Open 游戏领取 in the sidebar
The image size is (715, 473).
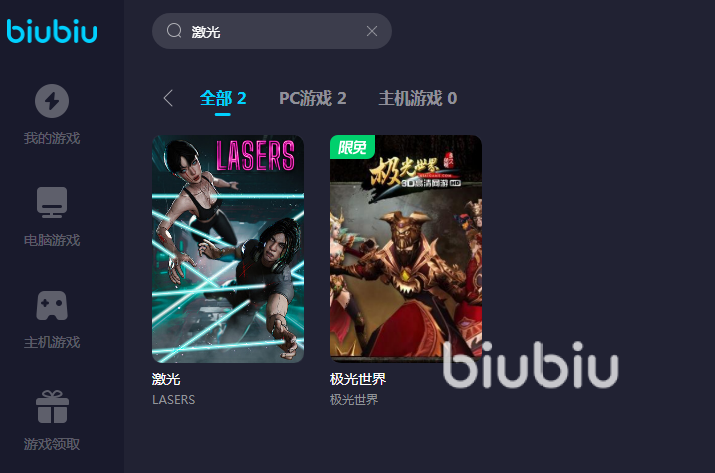(x=52, y=421)
